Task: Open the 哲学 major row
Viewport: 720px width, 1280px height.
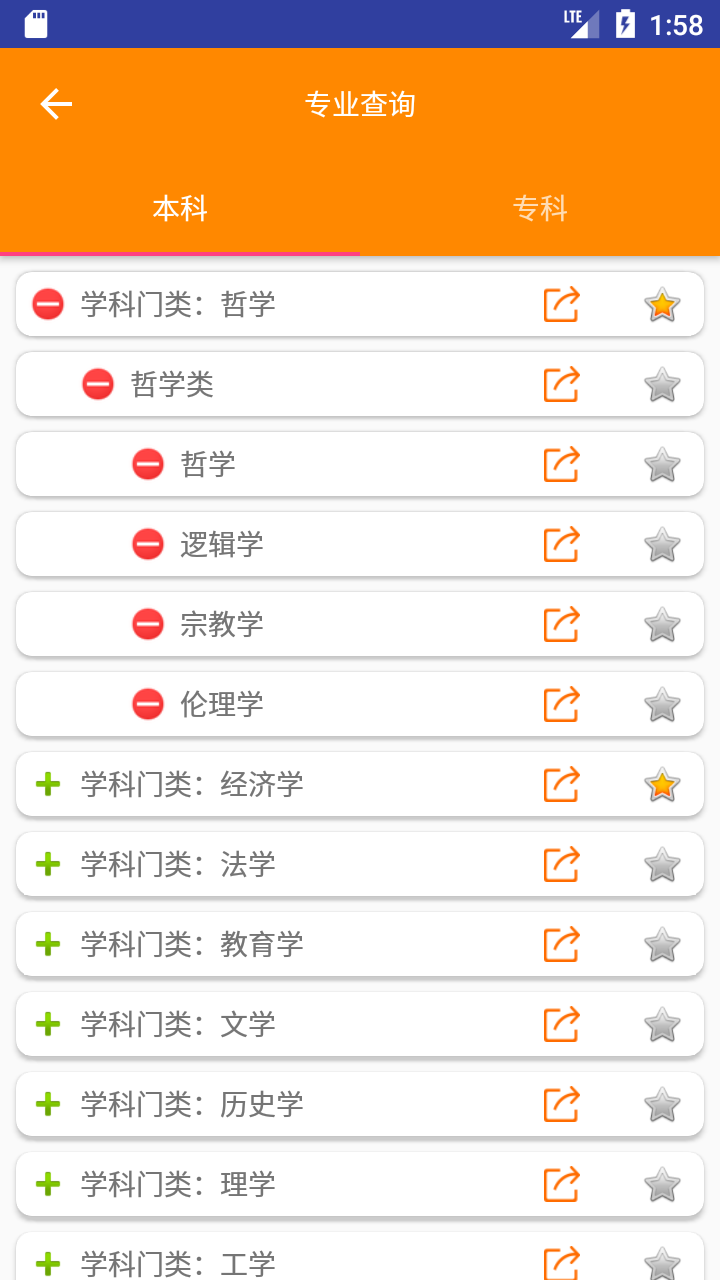Action: [x=360, y=464]
